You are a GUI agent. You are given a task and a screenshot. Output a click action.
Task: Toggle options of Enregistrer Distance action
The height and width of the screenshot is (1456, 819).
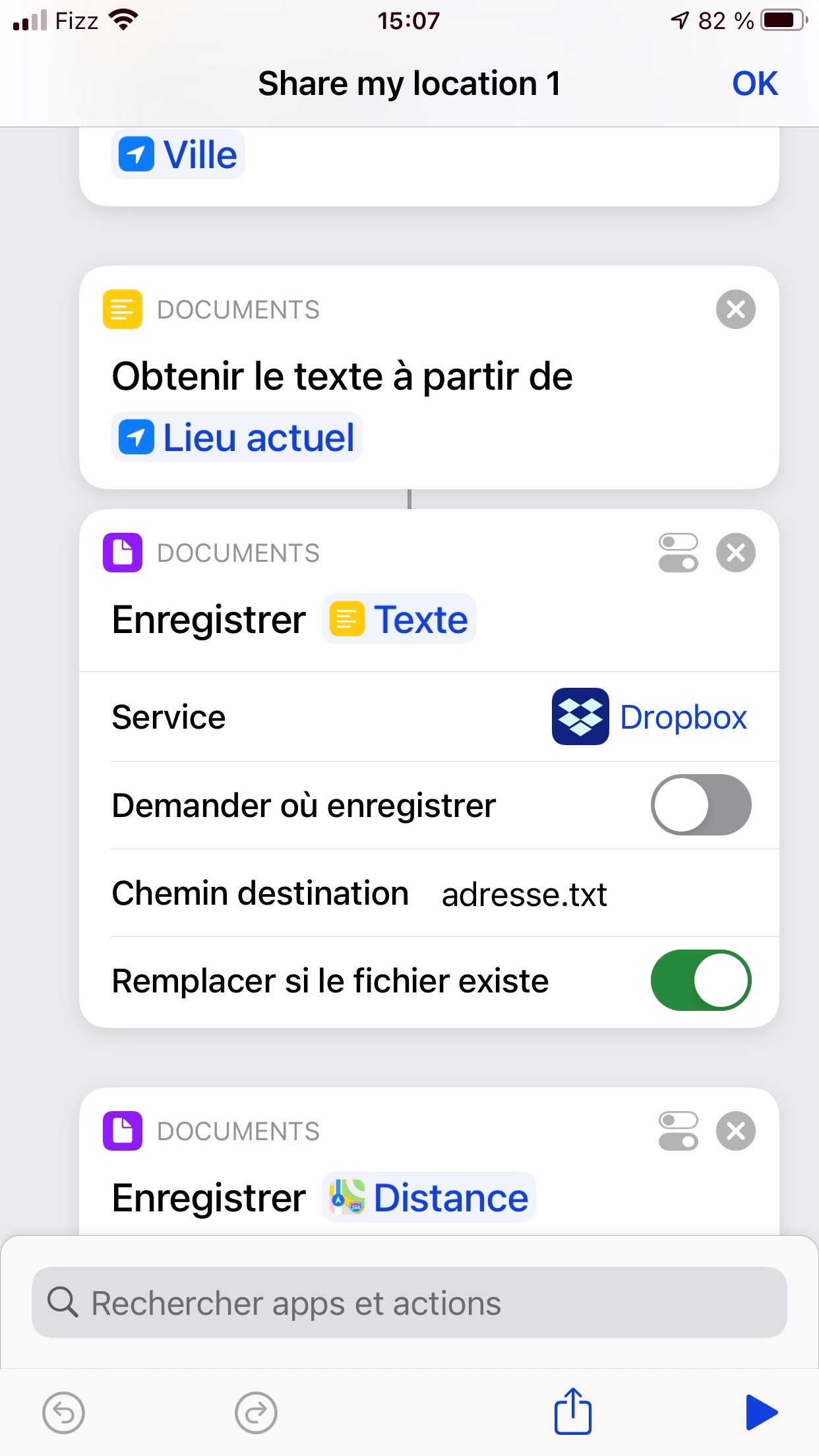(678, 1131)
